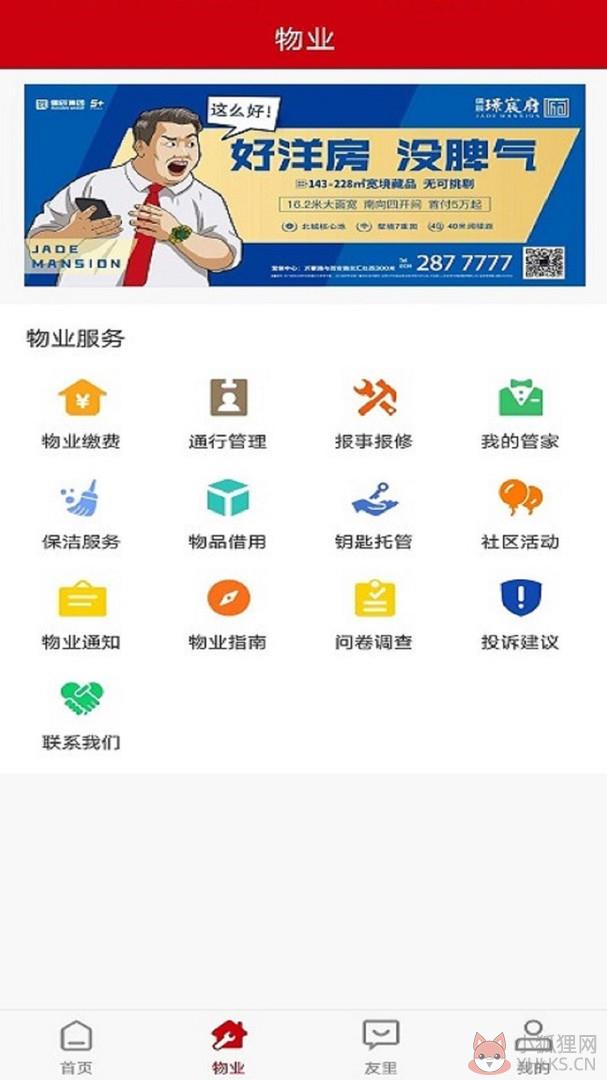Open 物业缴费 property fee payment
607x1080 pixels.
pos(81,414)
